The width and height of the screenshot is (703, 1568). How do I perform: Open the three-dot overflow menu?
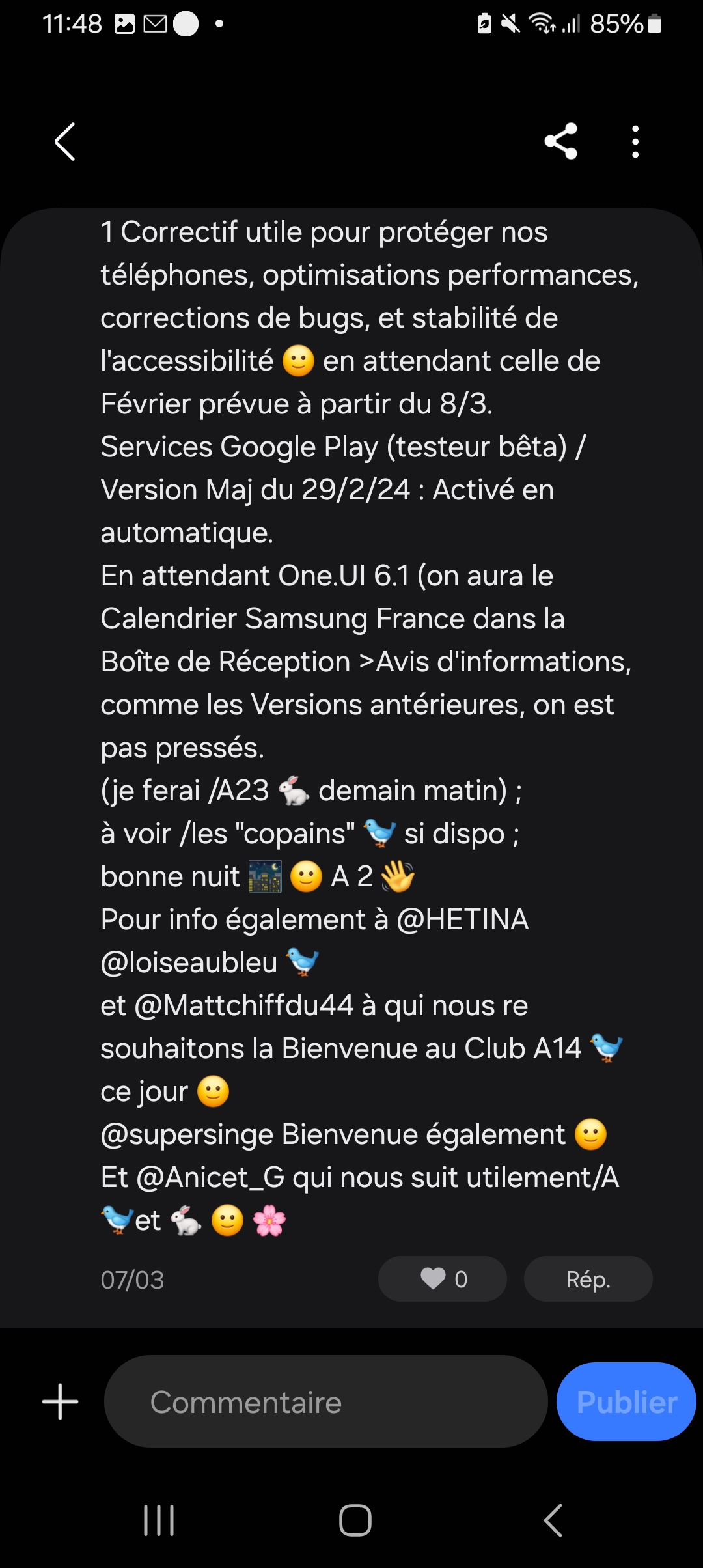click(635, 141)
